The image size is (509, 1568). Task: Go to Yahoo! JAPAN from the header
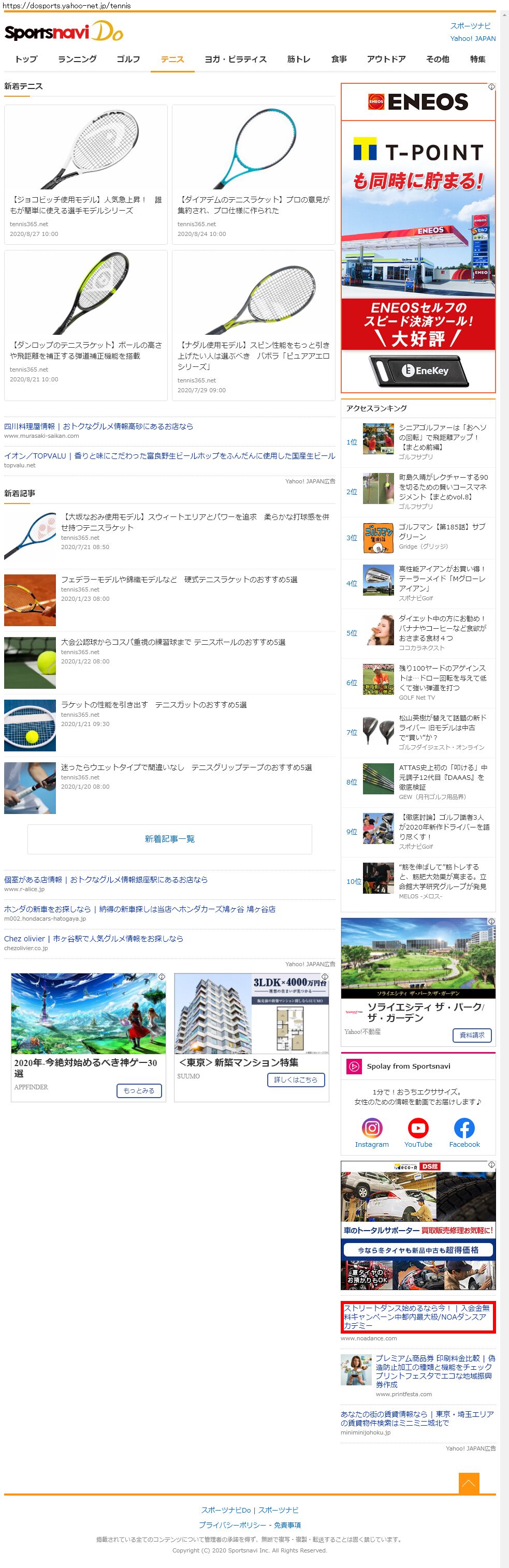(472, 38)
